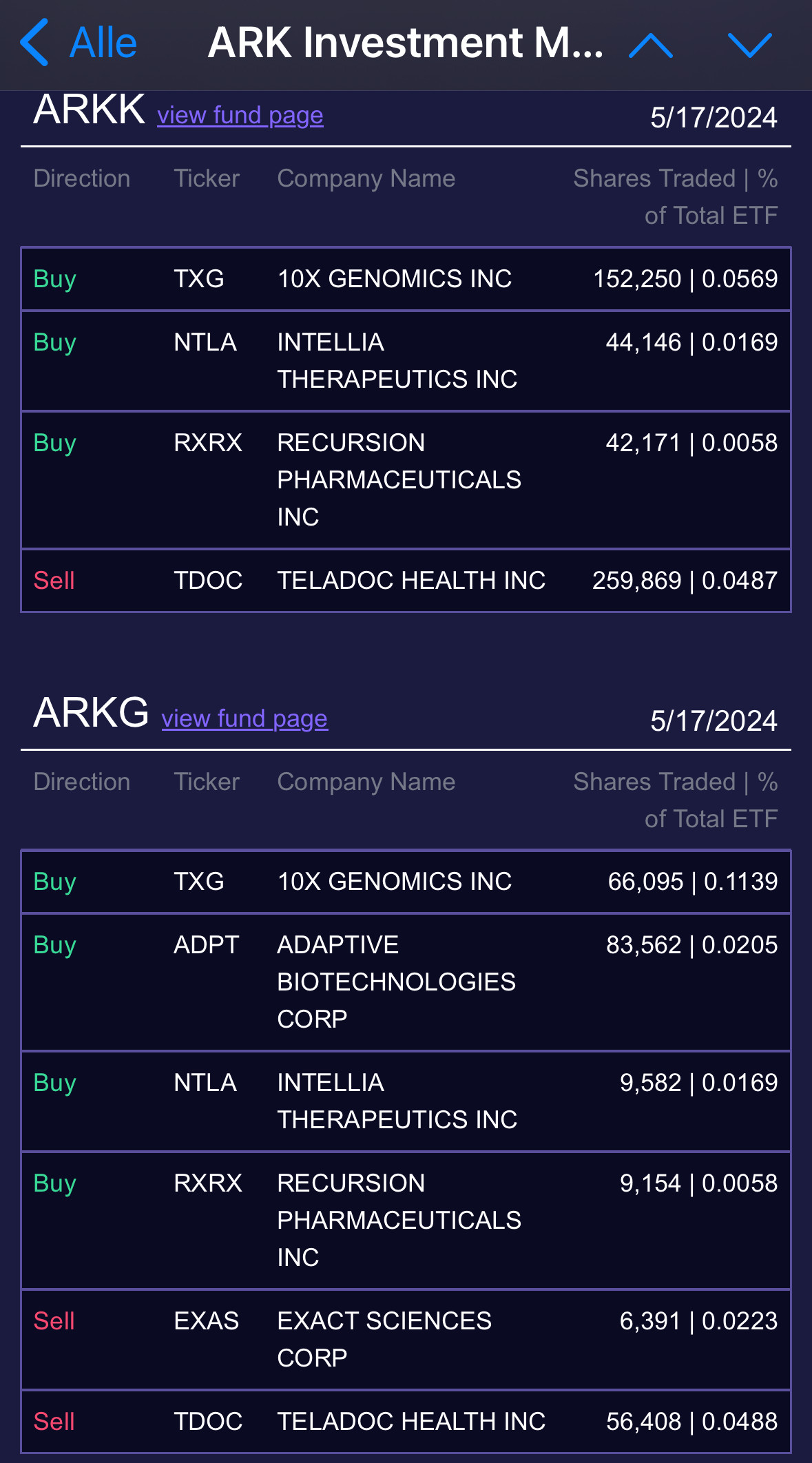Open the previous message with the up chevron

(650, 45)
